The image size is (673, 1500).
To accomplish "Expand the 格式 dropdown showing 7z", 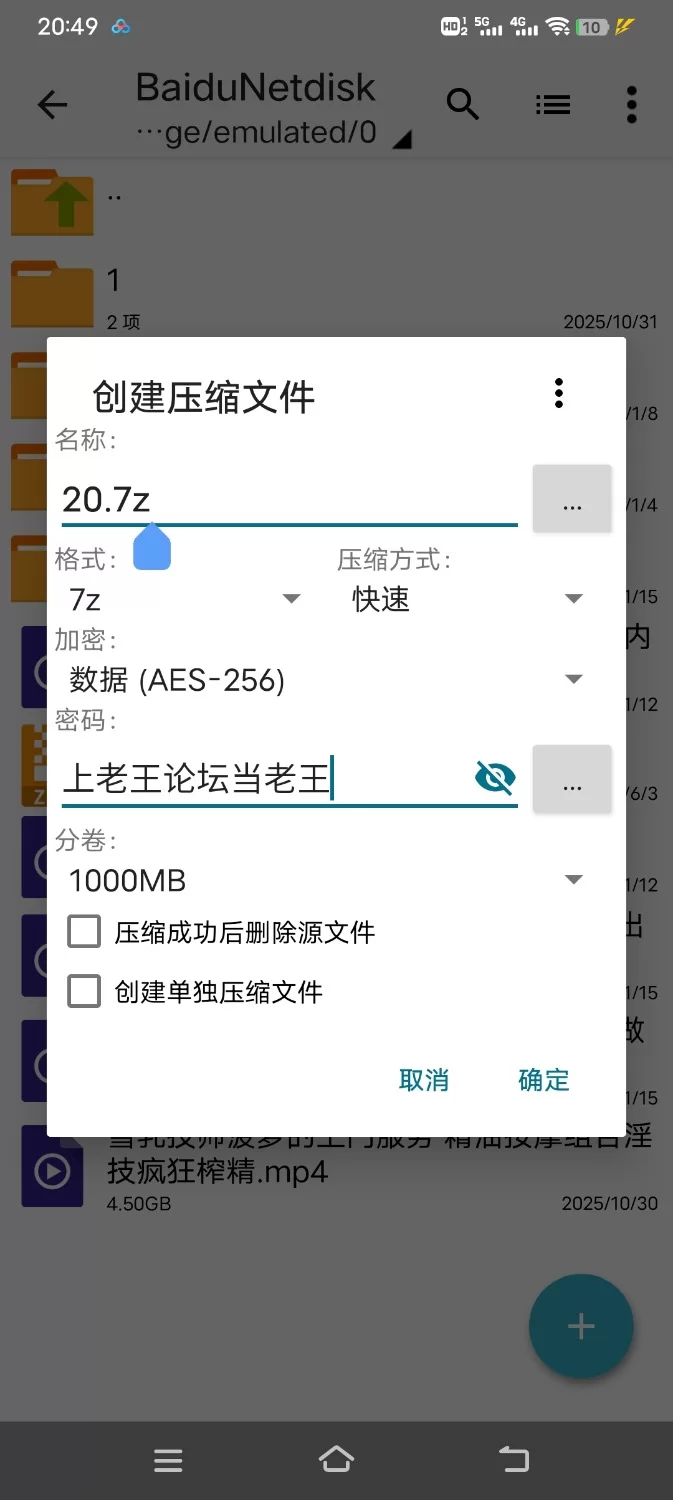I will (185, 599).
